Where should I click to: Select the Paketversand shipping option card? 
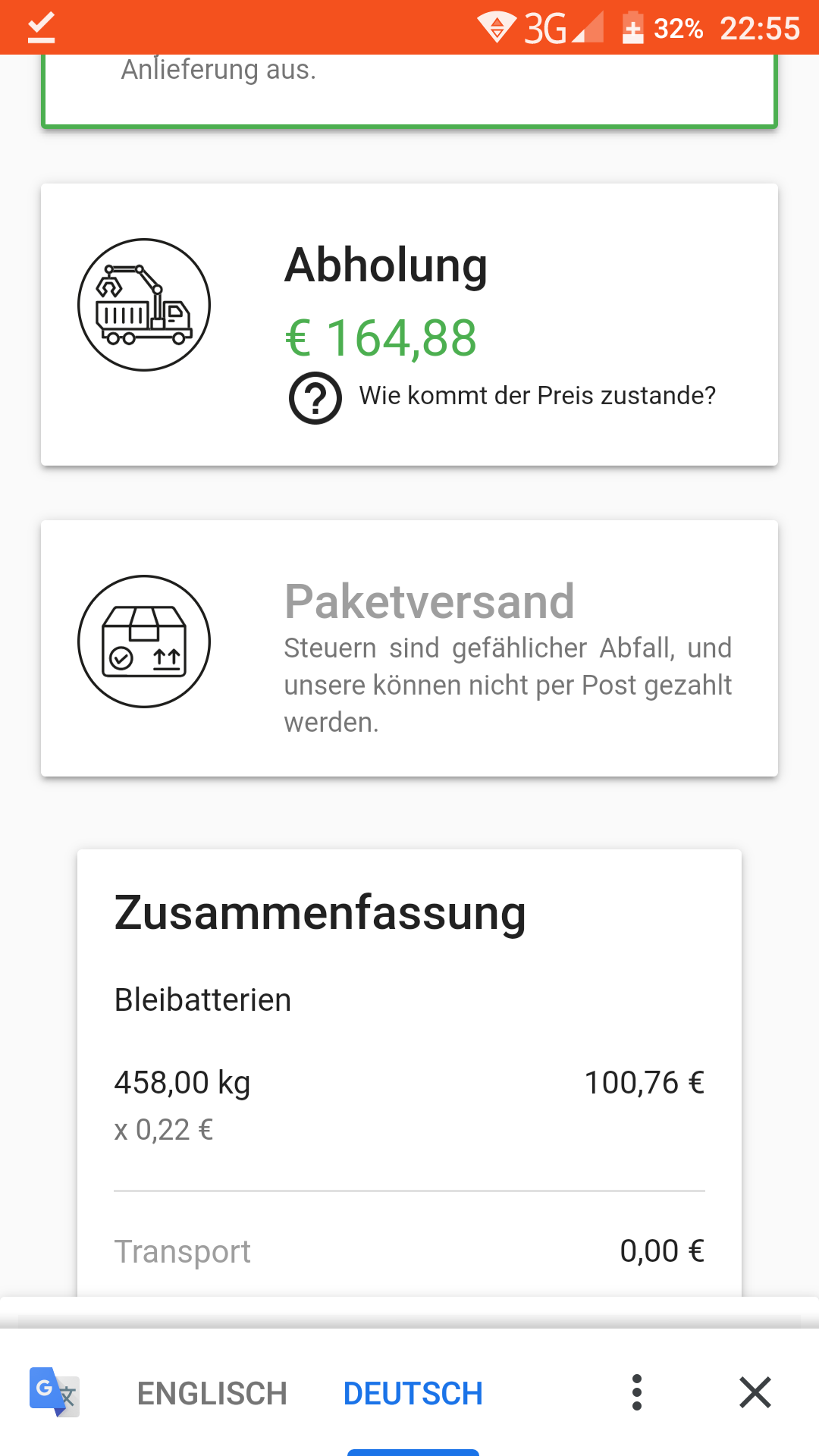click(x=409, y=648)
